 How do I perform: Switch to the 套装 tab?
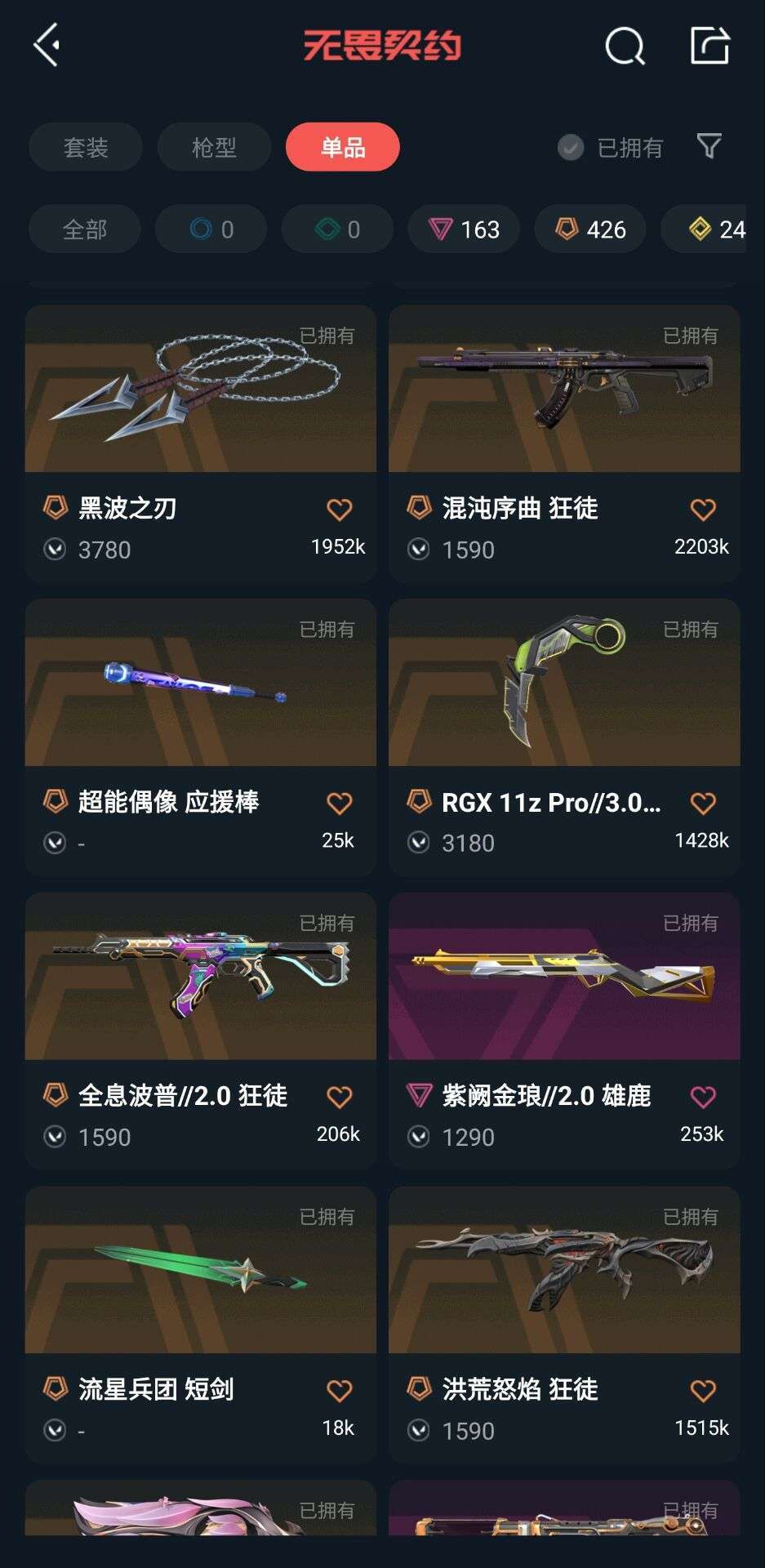(86, 147)
